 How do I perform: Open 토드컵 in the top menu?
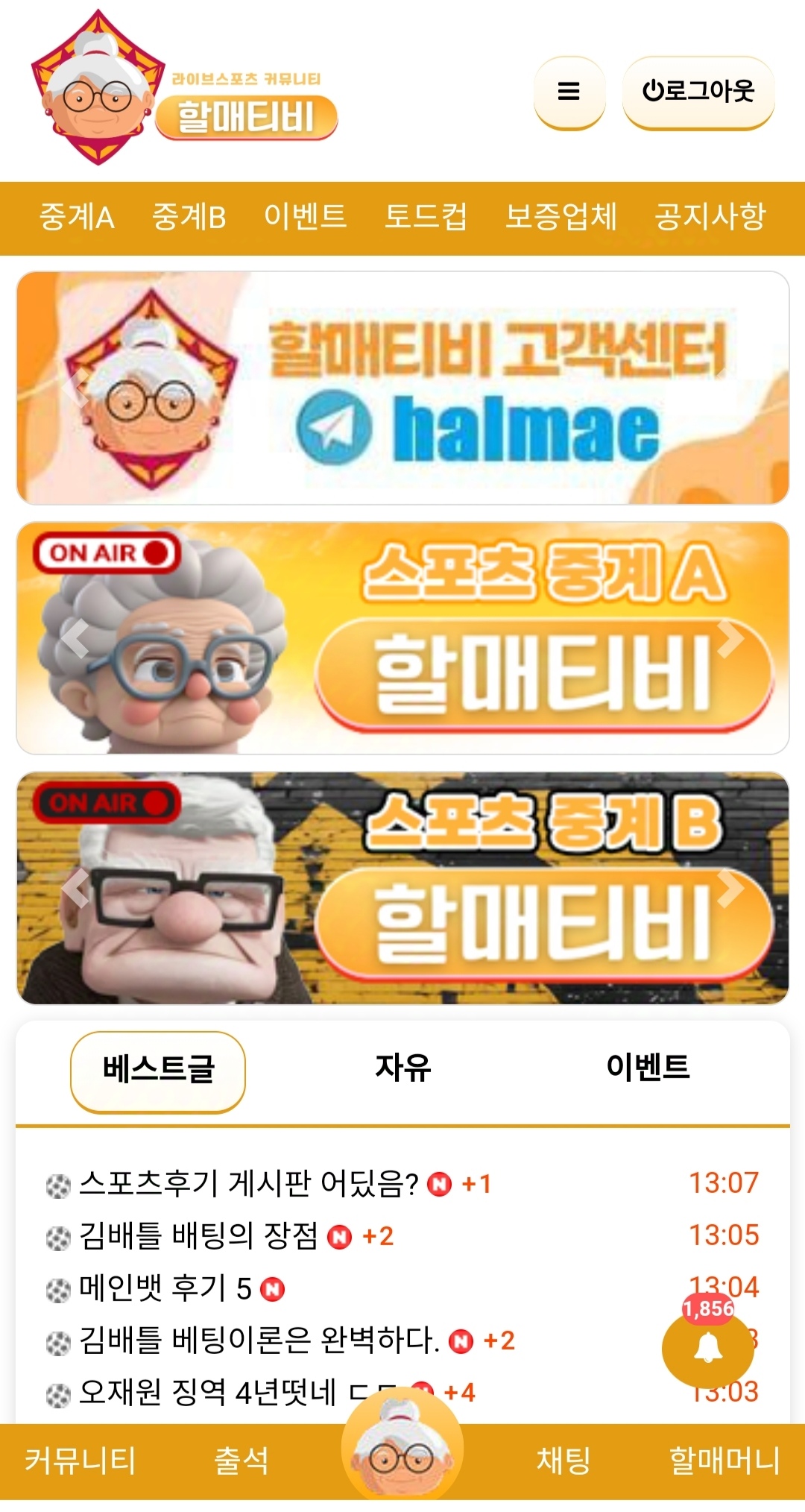pos(425,217)
